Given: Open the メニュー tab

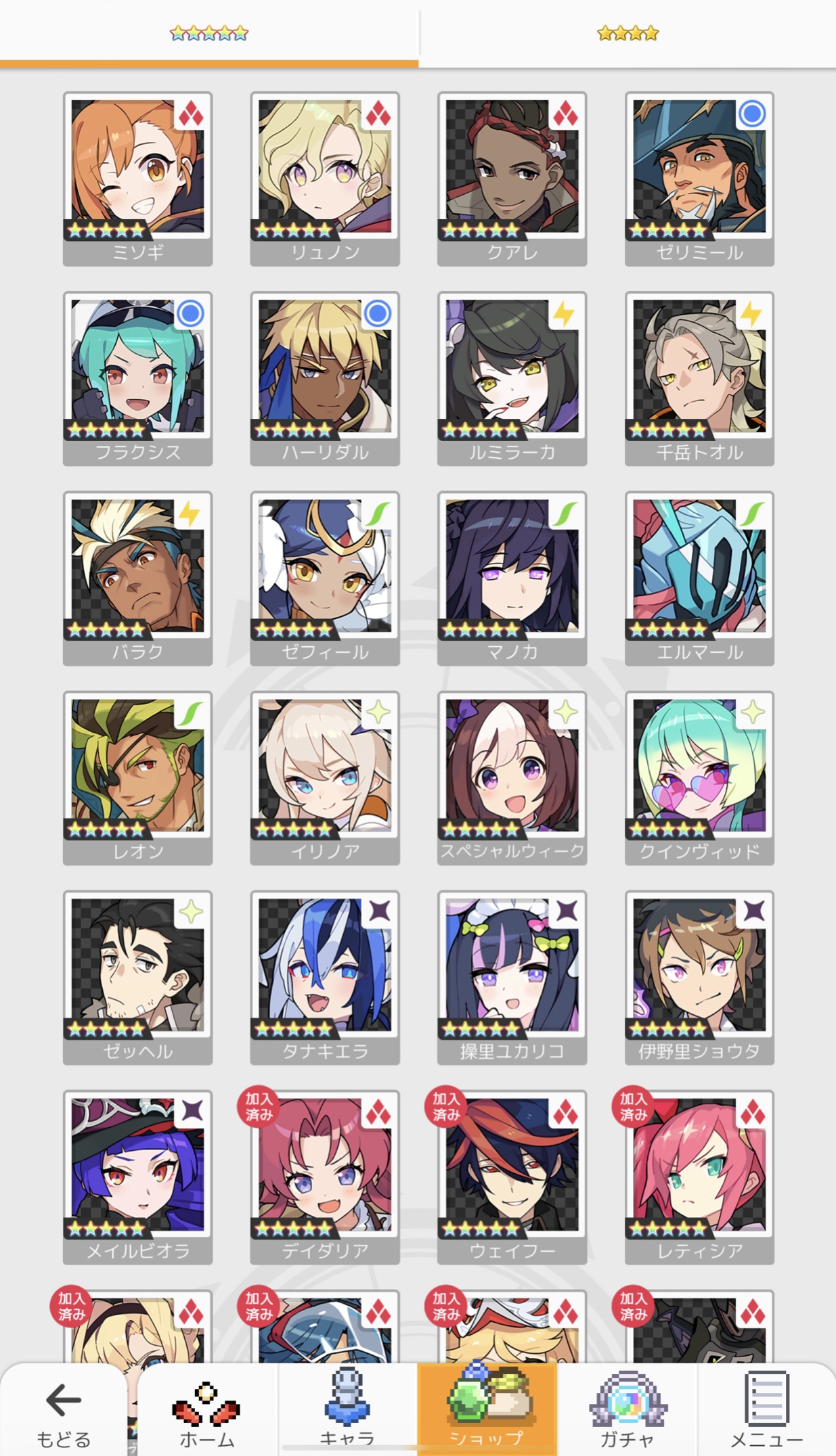Looking at the screenshot, I should point(766,1411).
